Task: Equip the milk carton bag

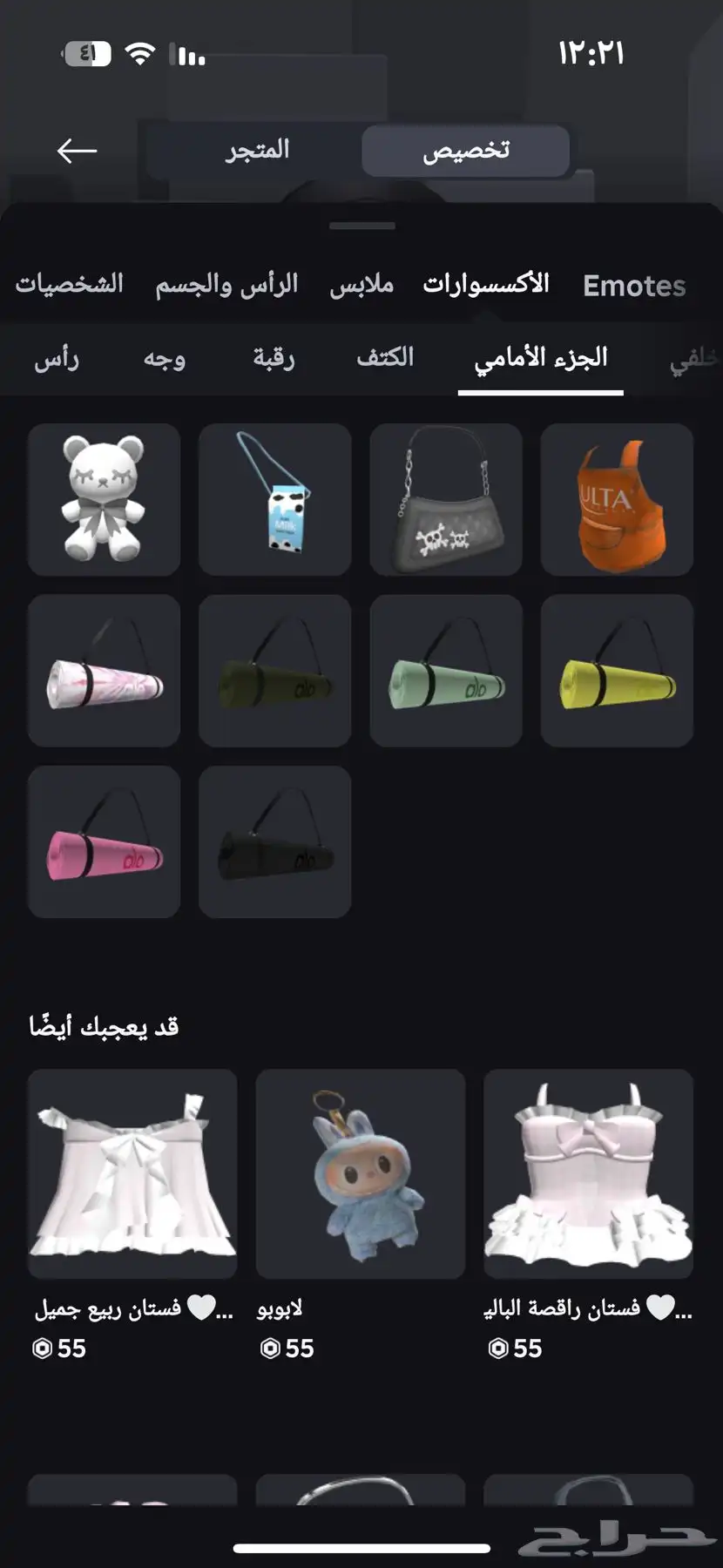Action: (274, 499)
